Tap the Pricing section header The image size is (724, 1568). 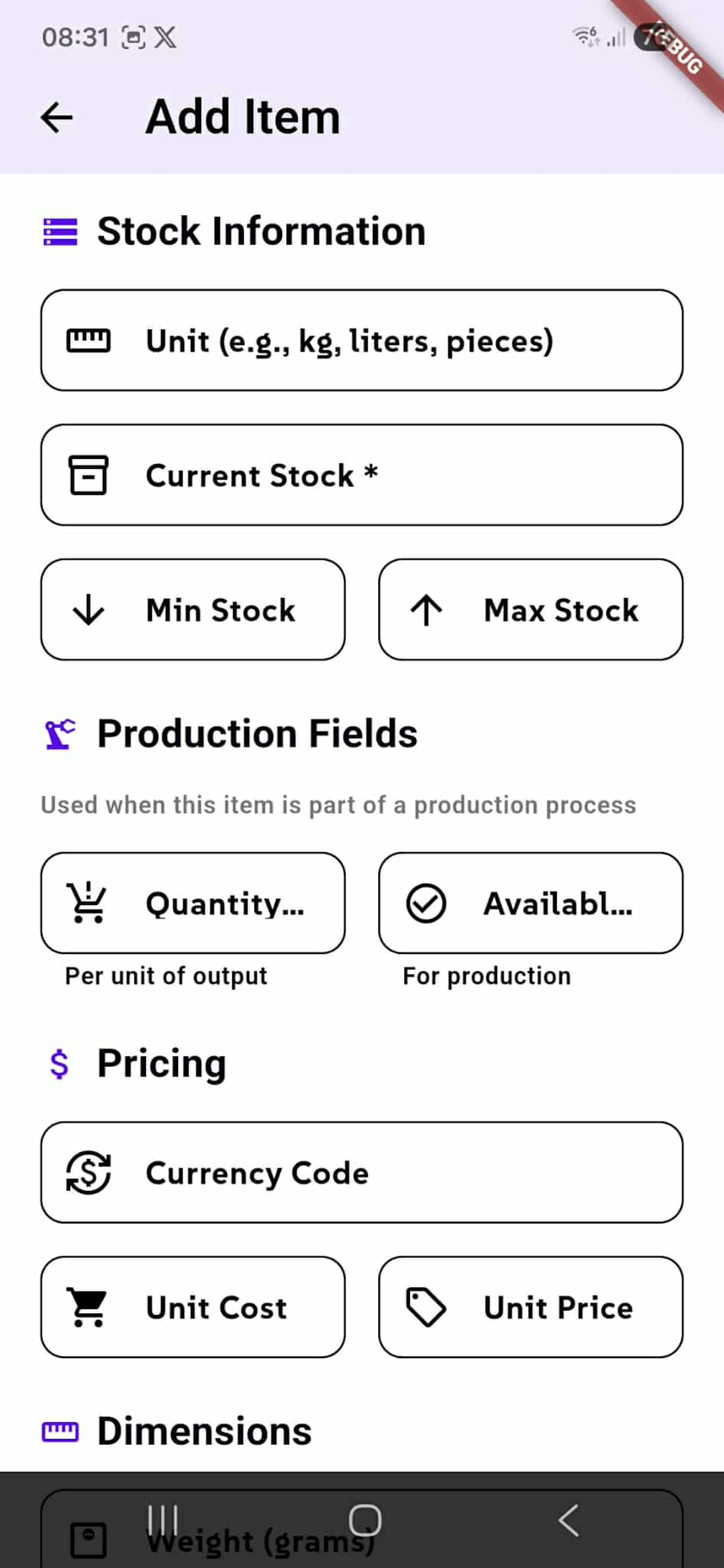(161, 1063)
